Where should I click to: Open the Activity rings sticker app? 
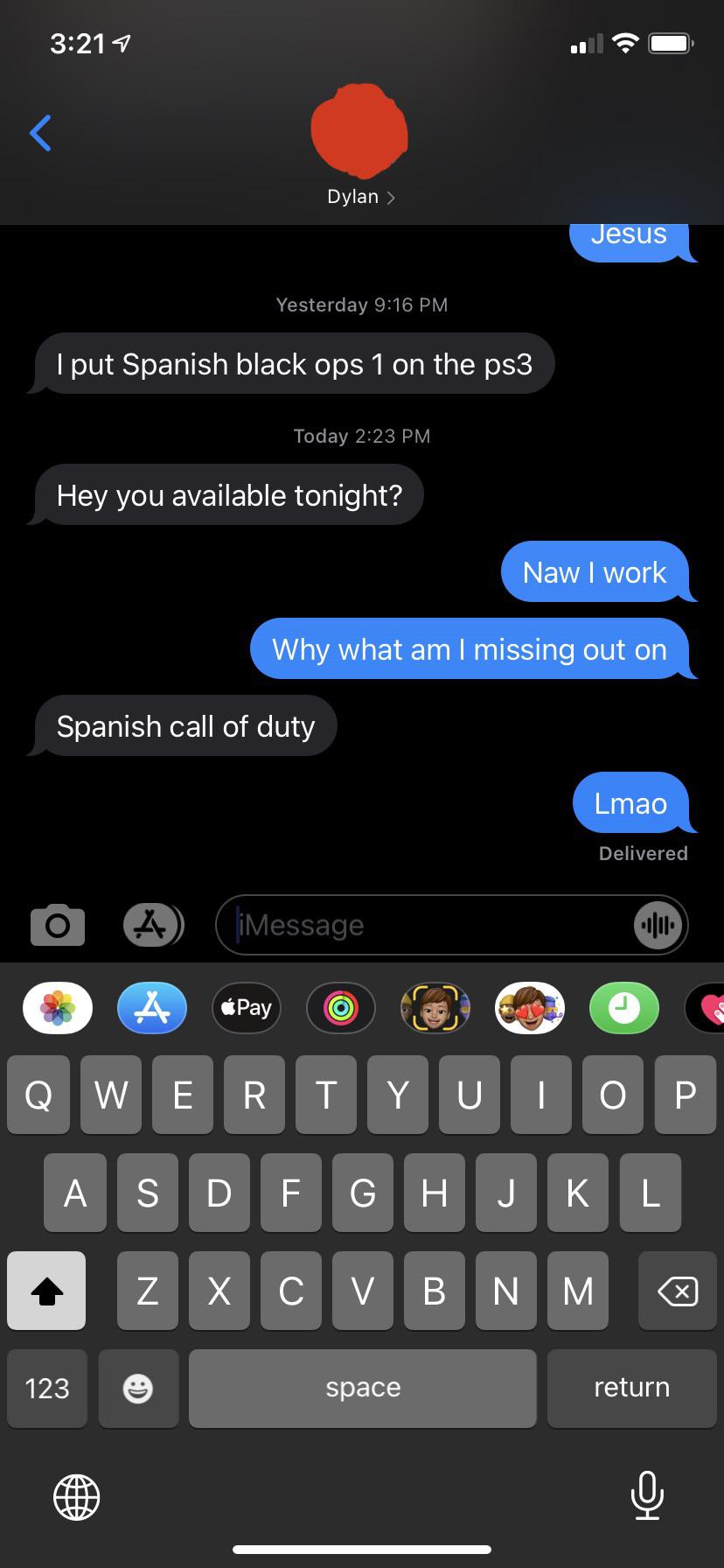click(x=341, y=1008)
